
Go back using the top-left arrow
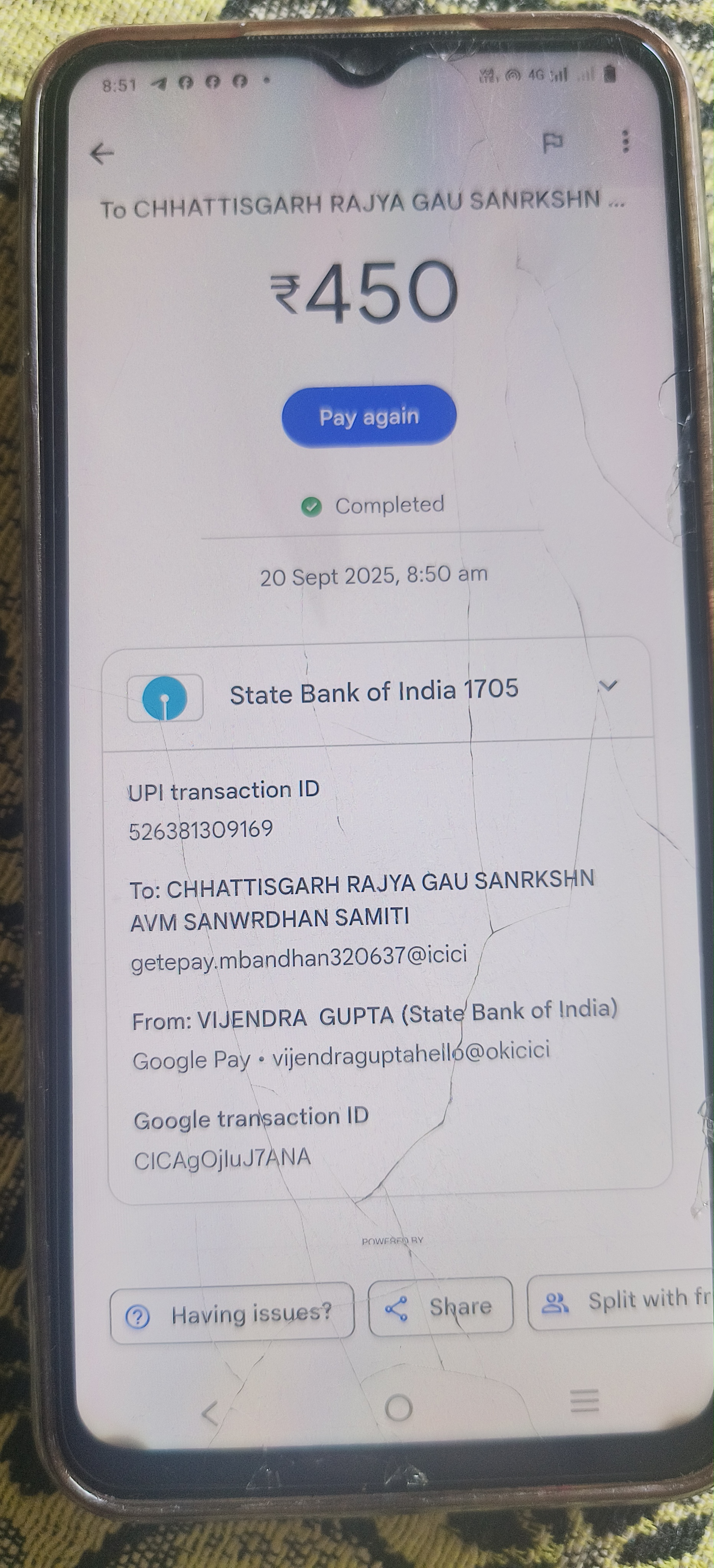pos(102,154)
